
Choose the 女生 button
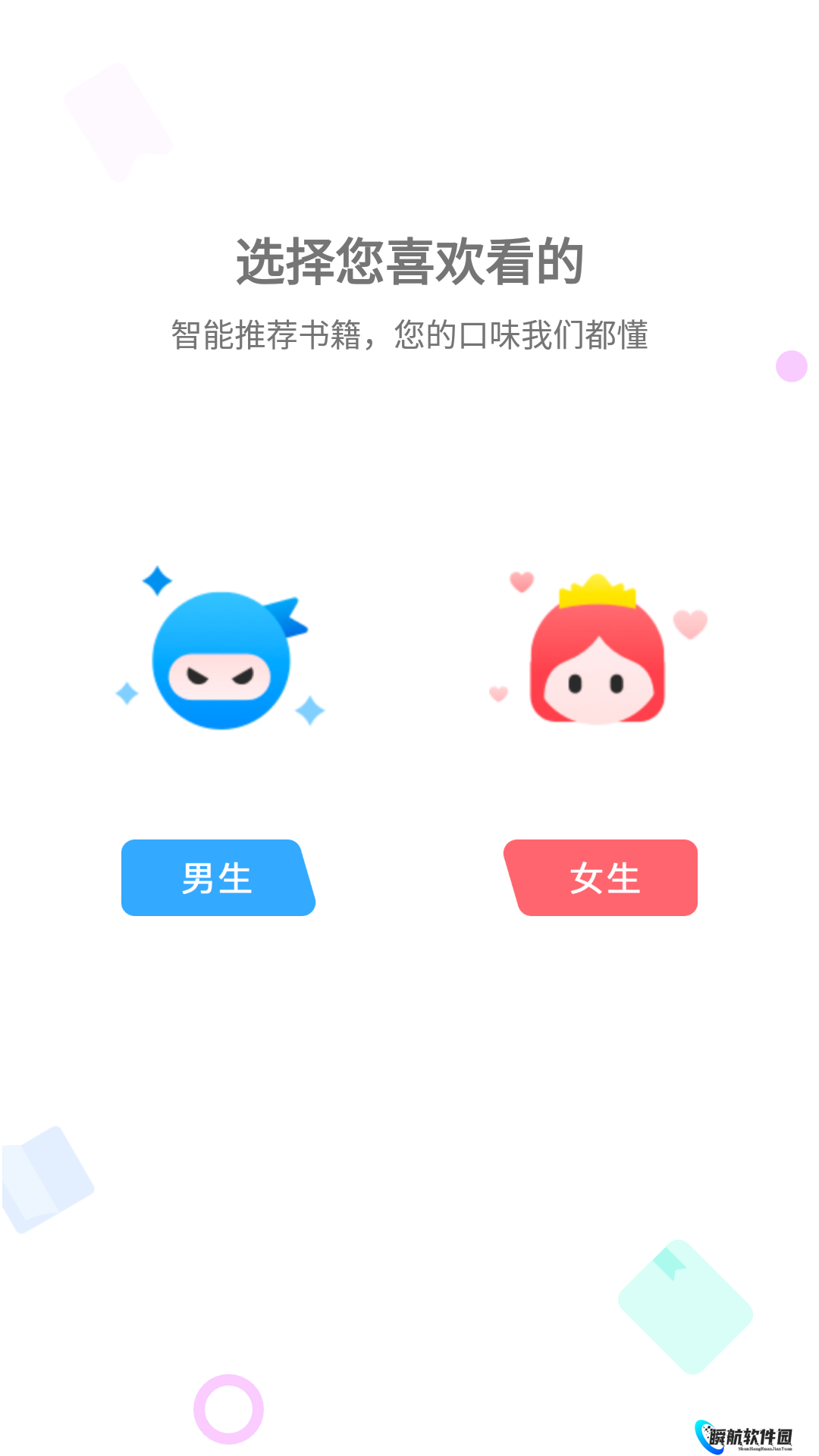tap(603, 877)
